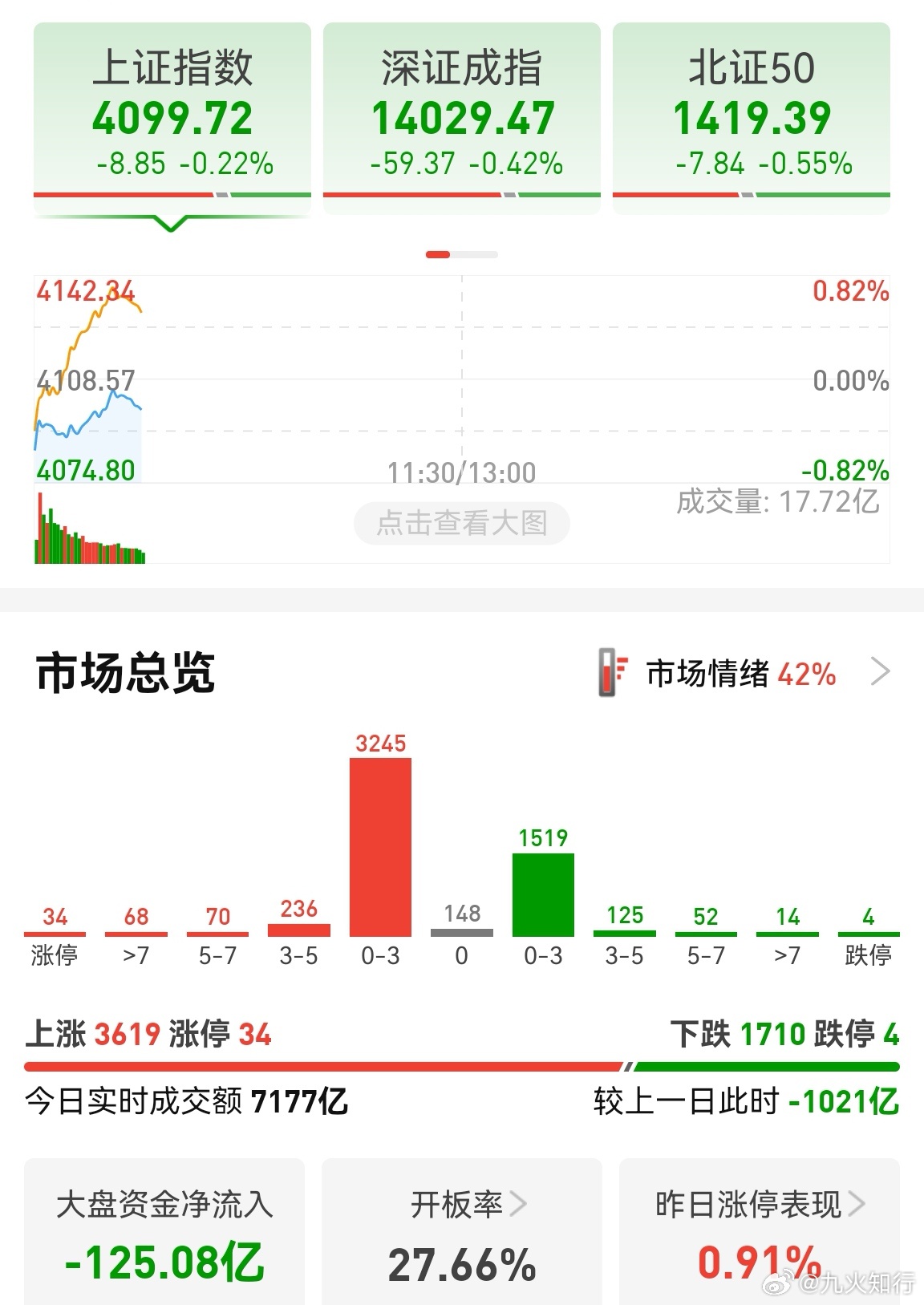Open the 深证成指 index card

[461, 112]
